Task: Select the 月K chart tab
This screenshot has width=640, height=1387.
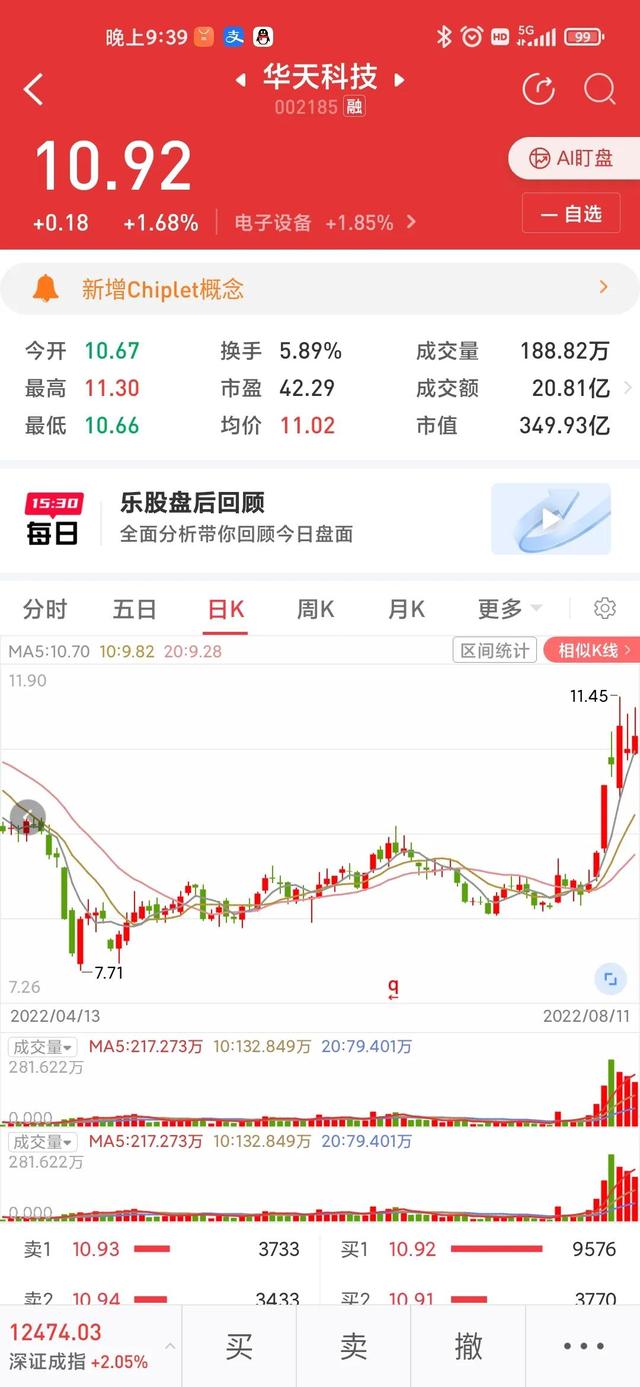Action: point(406,609)
